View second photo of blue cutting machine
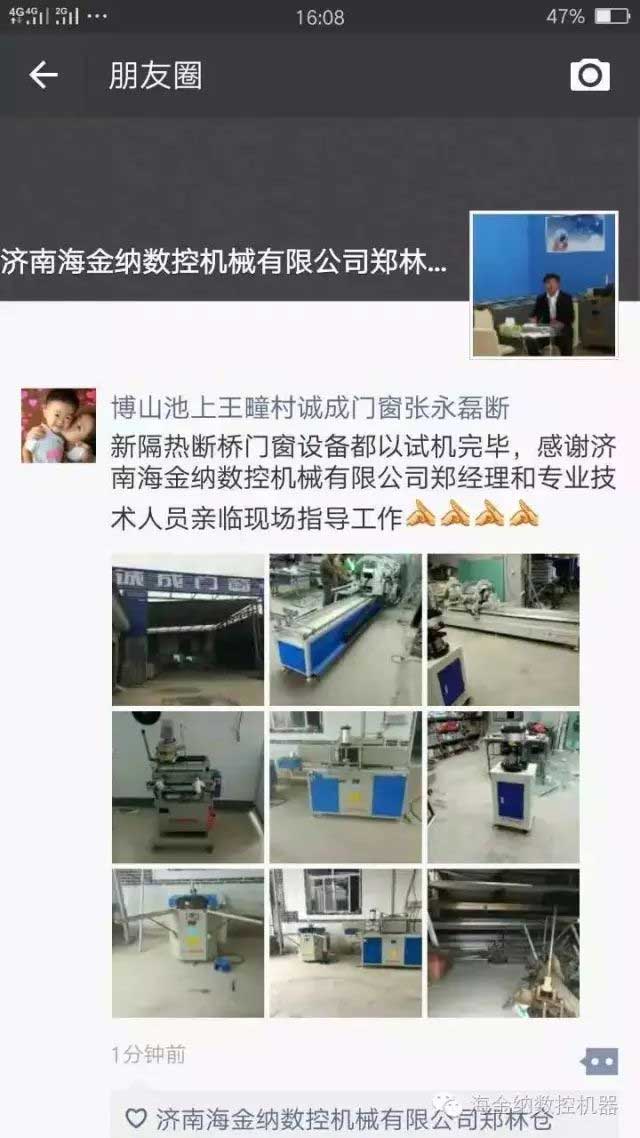The width and height of the screenshot is (640, 1138). pos(345,630)
